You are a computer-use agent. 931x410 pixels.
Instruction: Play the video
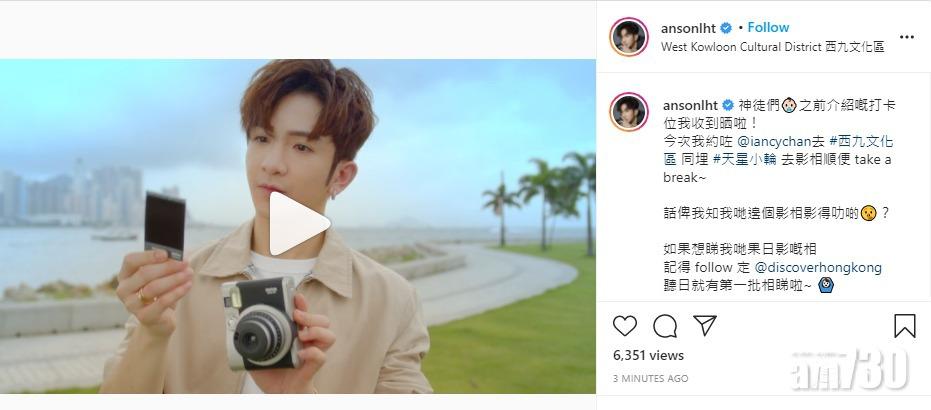[x=299, y=225]
